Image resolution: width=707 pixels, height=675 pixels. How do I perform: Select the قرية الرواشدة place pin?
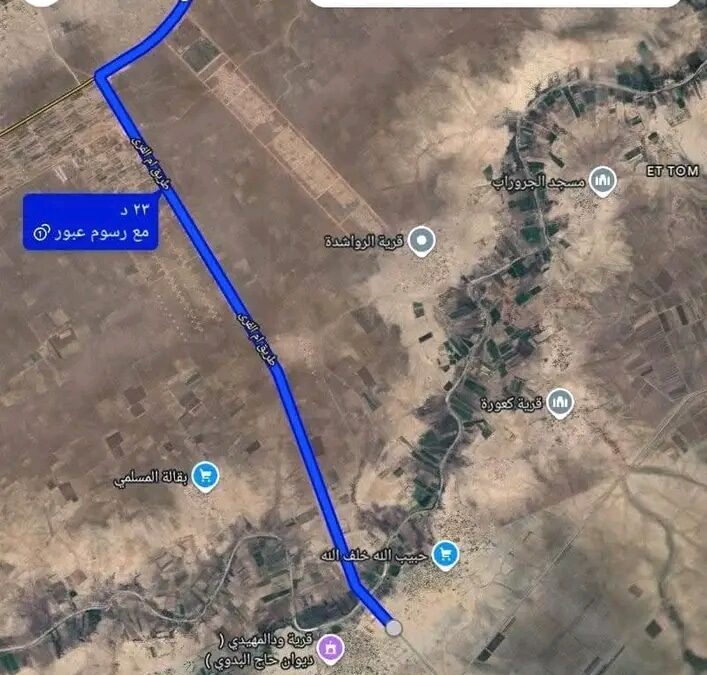click(424, 241)
